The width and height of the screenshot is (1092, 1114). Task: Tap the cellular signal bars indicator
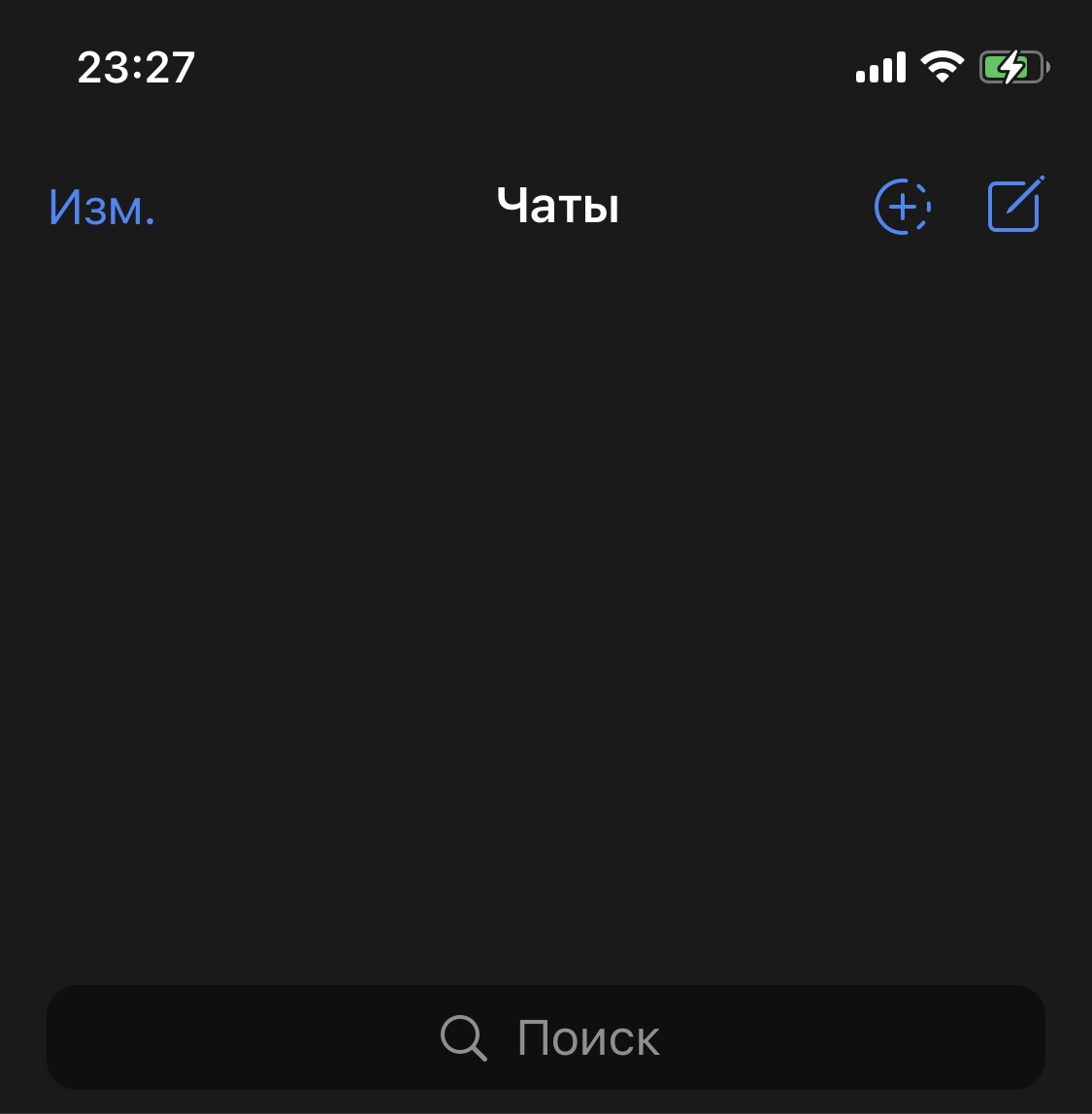(879, 66)
